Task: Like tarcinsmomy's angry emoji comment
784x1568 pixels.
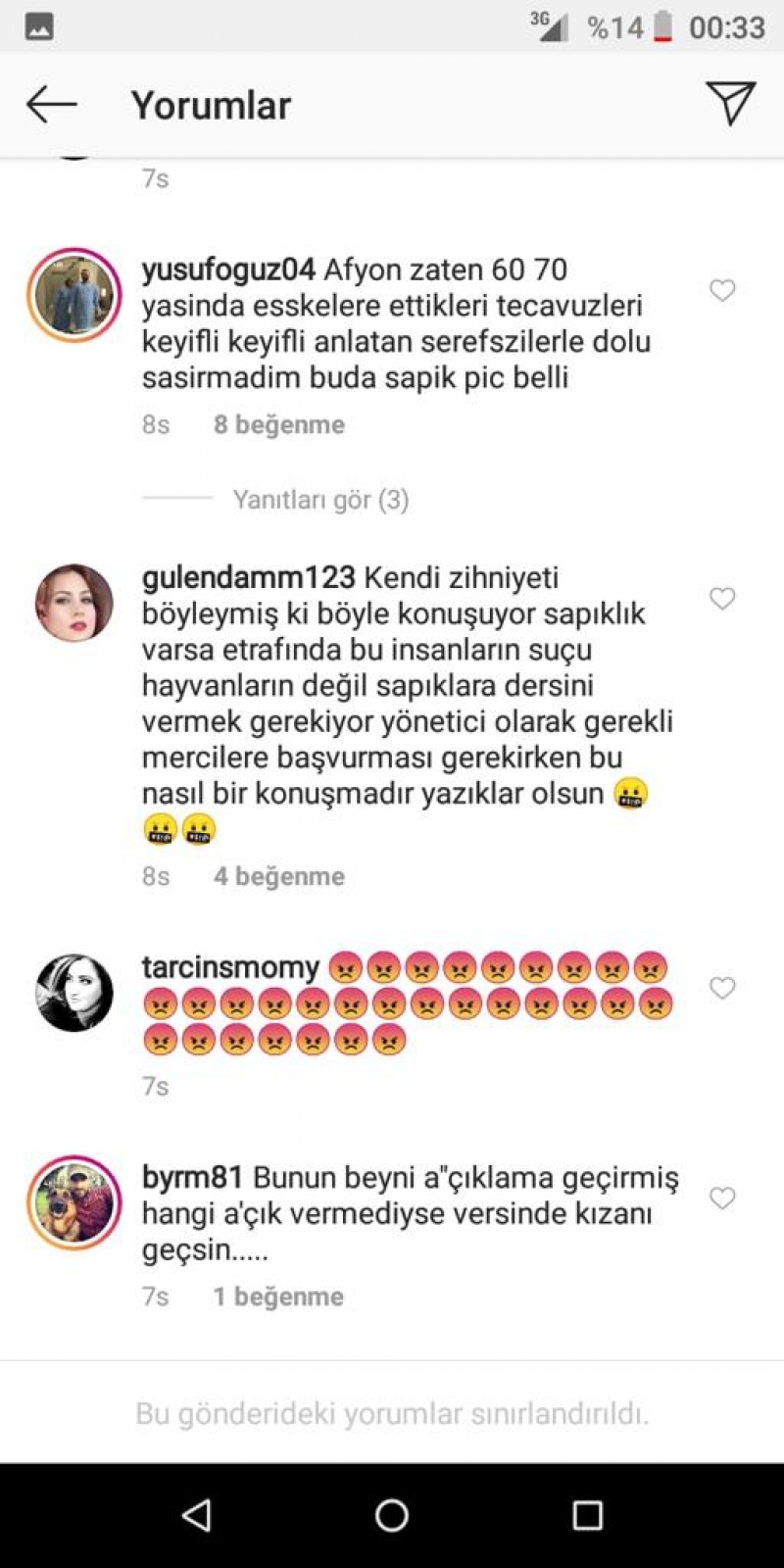Action: [722, 988]
